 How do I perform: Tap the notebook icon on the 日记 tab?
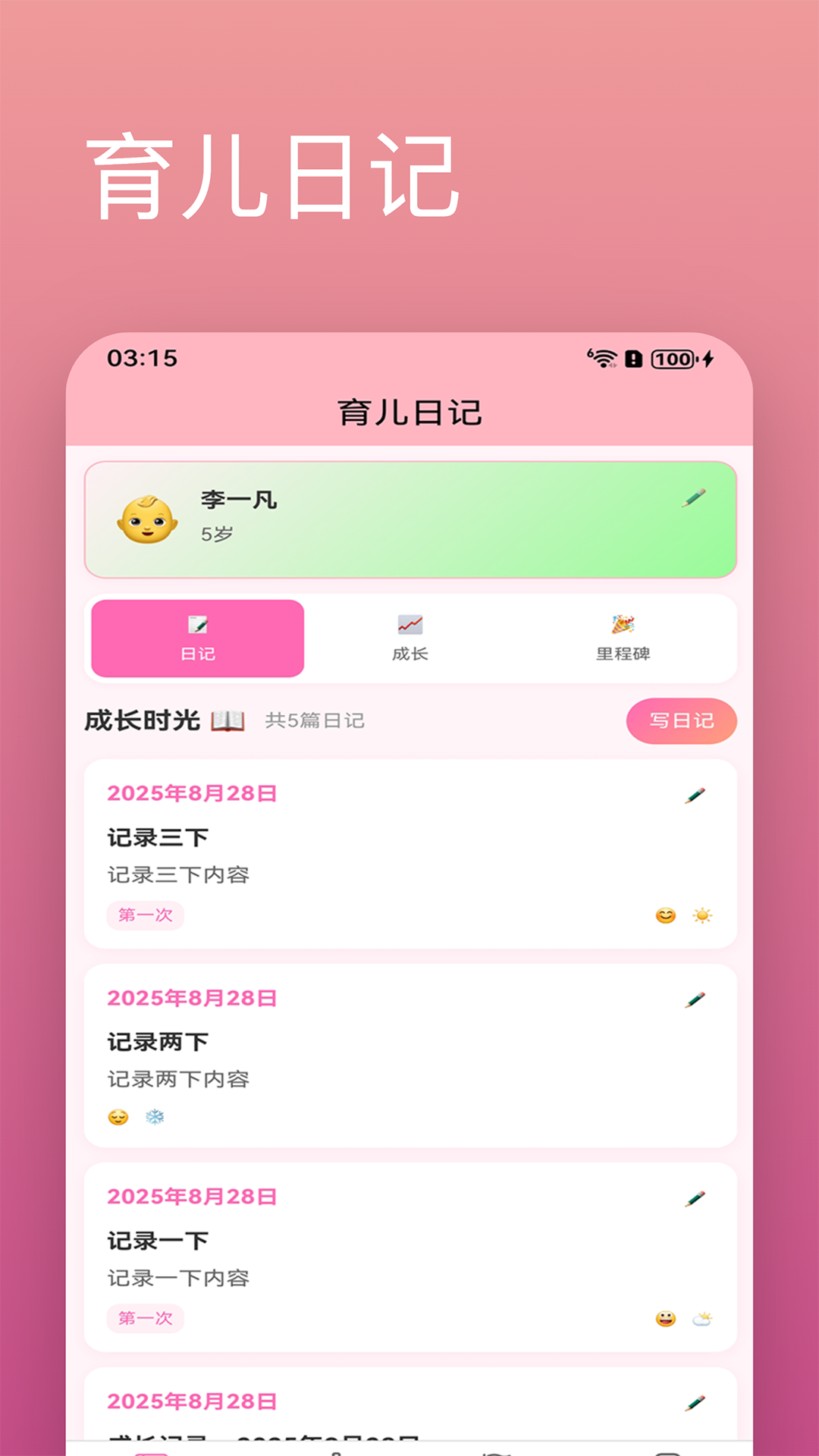pyautogui.click(x=196, y=625)
